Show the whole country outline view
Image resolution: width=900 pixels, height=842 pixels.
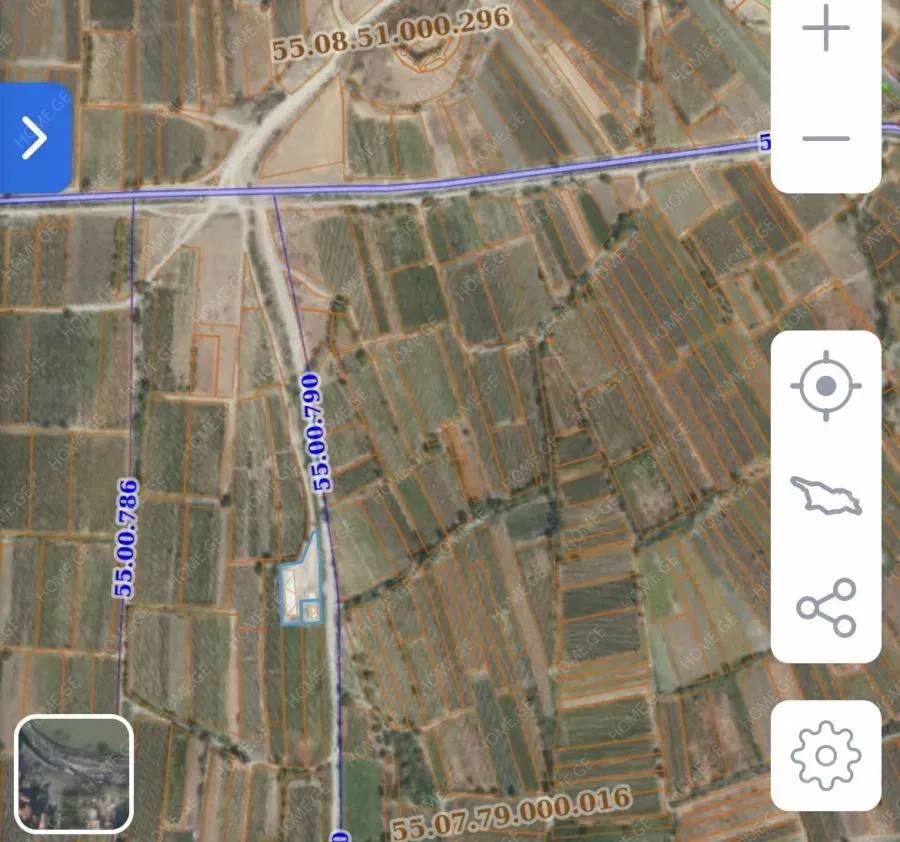(x=826, y=497)
